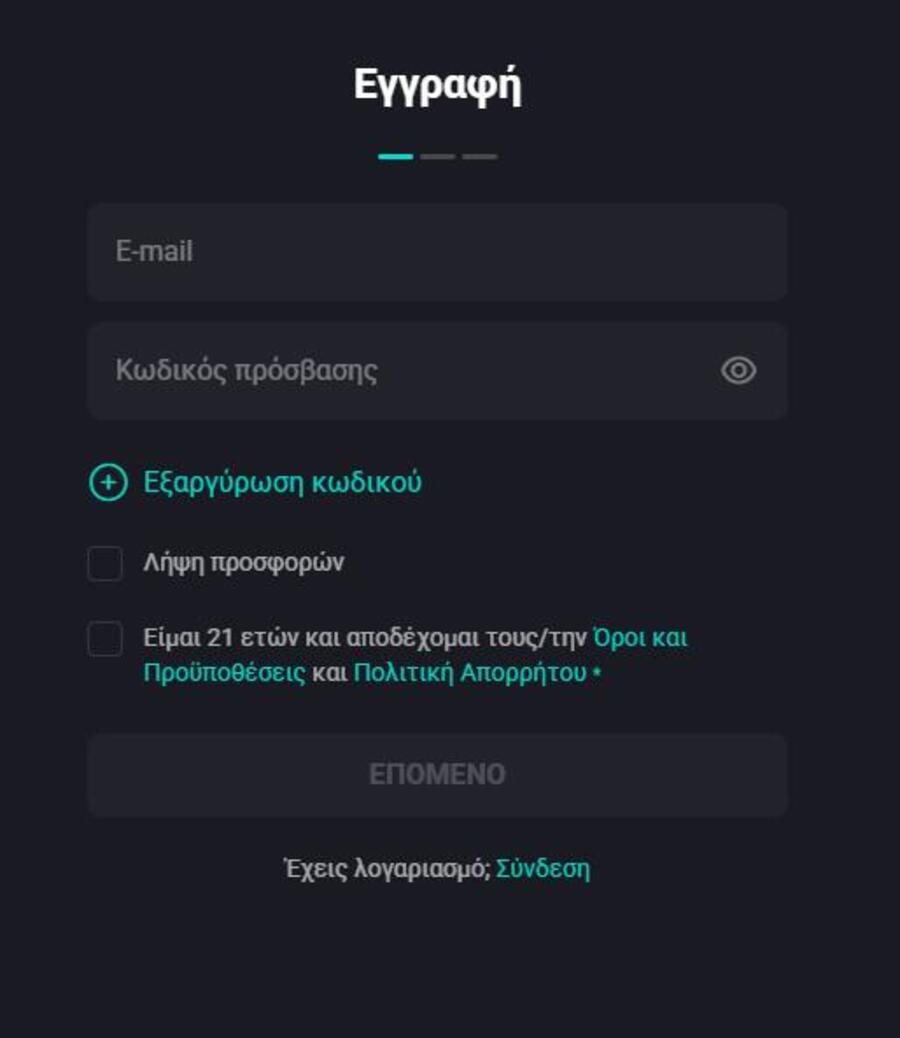Tick the terms acceptance checkbox
This screenshot has height=1038, width=900.
[104, 640]
